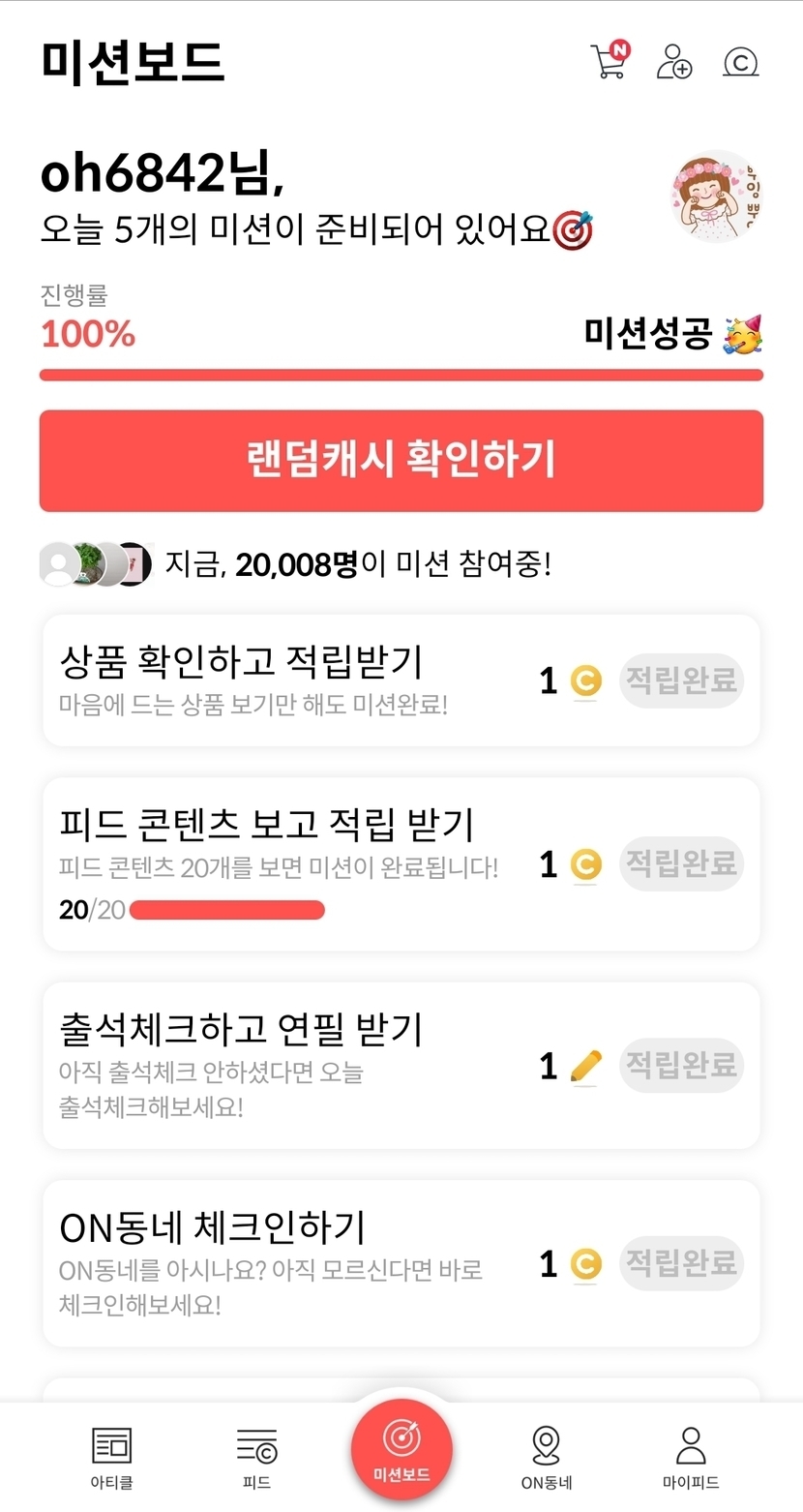This screenshot has width=803, height=1512.
Task: Switch to the 아티클 tab
Action: 112,1457
